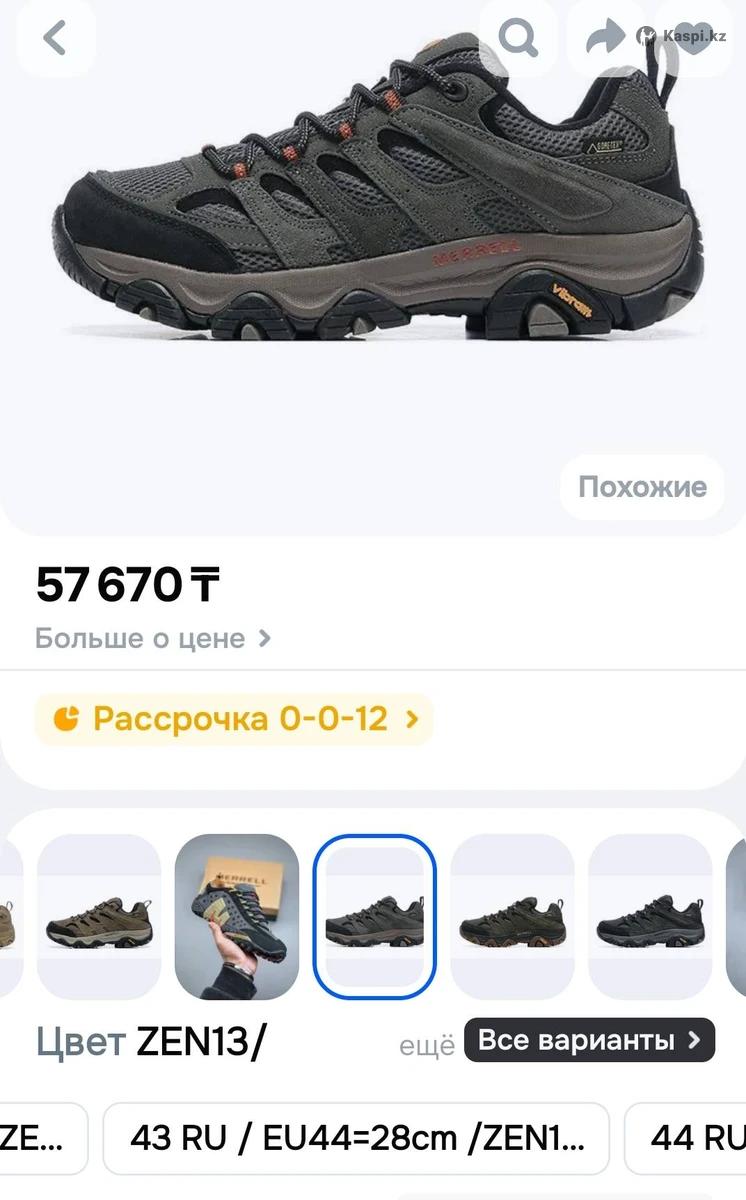
Task: Select the olive-brown shoe color variant
Action: (99, 916)
